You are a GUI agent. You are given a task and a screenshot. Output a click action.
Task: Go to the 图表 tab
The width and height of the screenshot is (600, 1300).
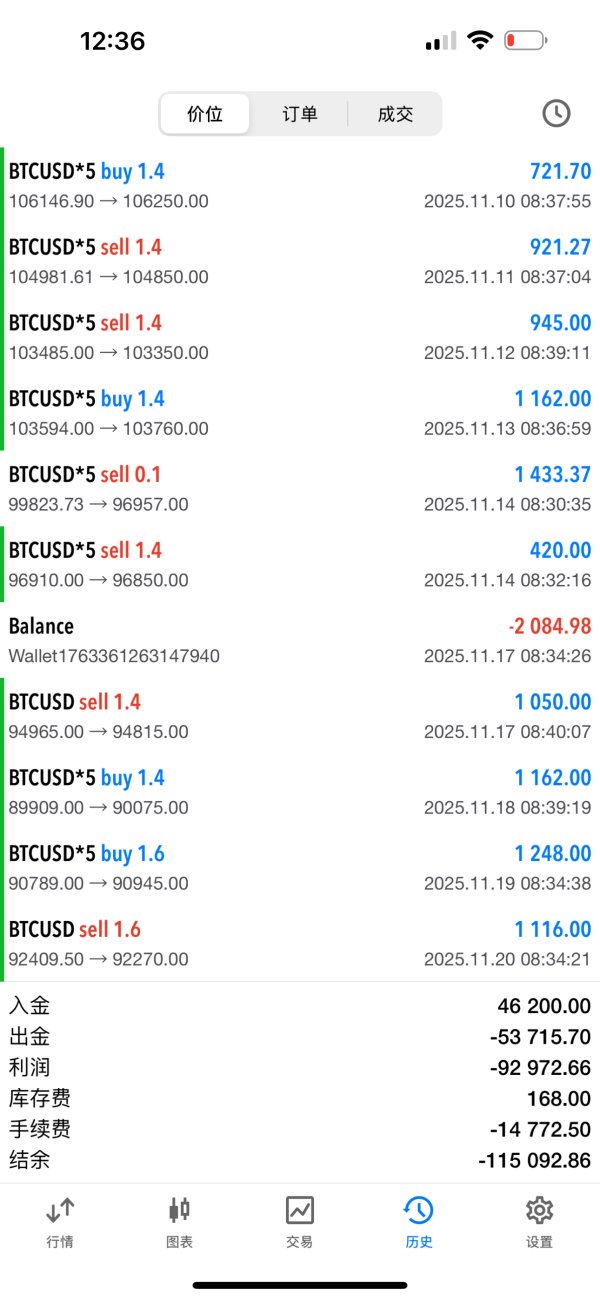pos(179,1222)
